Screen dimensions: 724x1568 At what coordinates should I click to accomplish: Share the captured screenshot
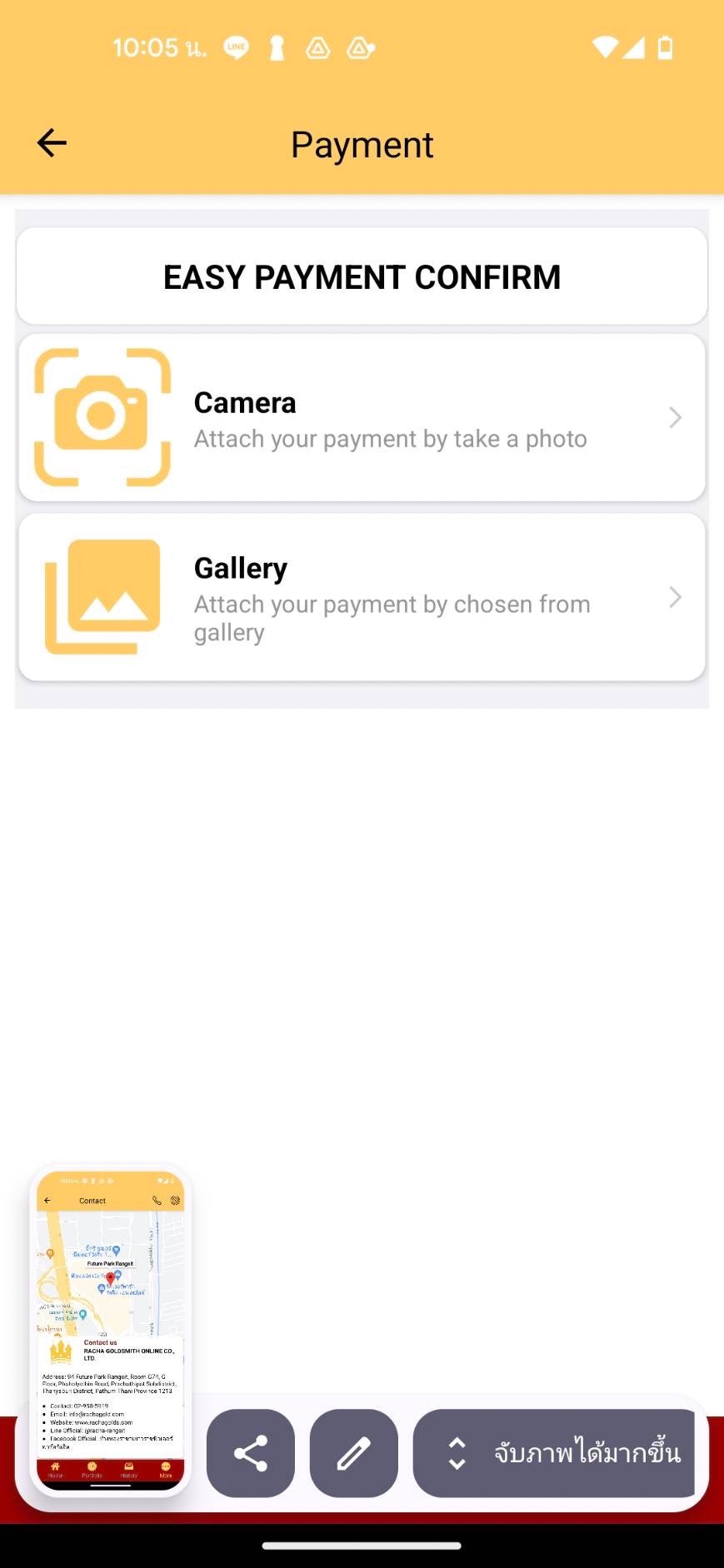(251, 1453)
